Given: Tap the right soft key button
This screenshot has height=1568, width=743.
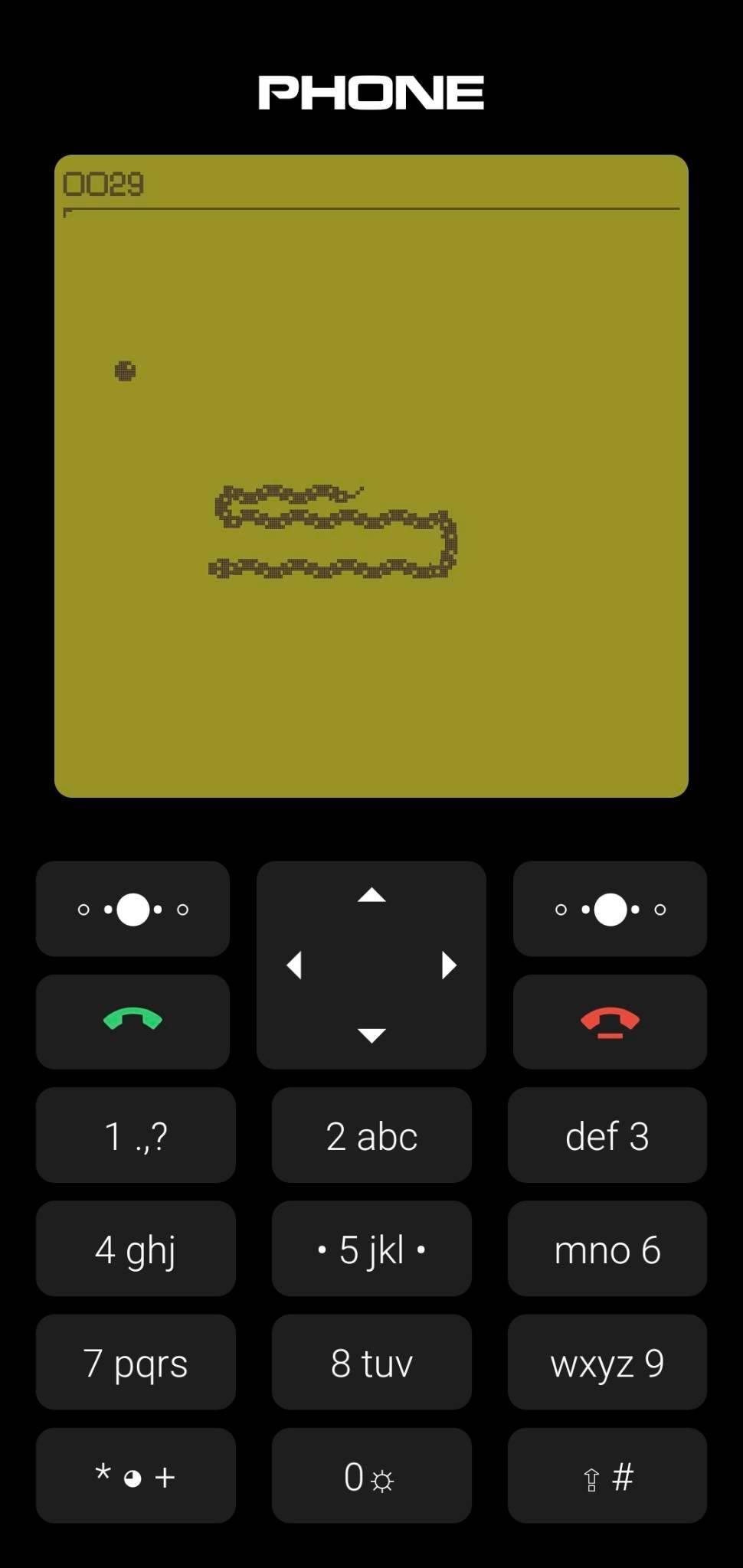Looking at the screenshot, I should click(x=610, y=909).
